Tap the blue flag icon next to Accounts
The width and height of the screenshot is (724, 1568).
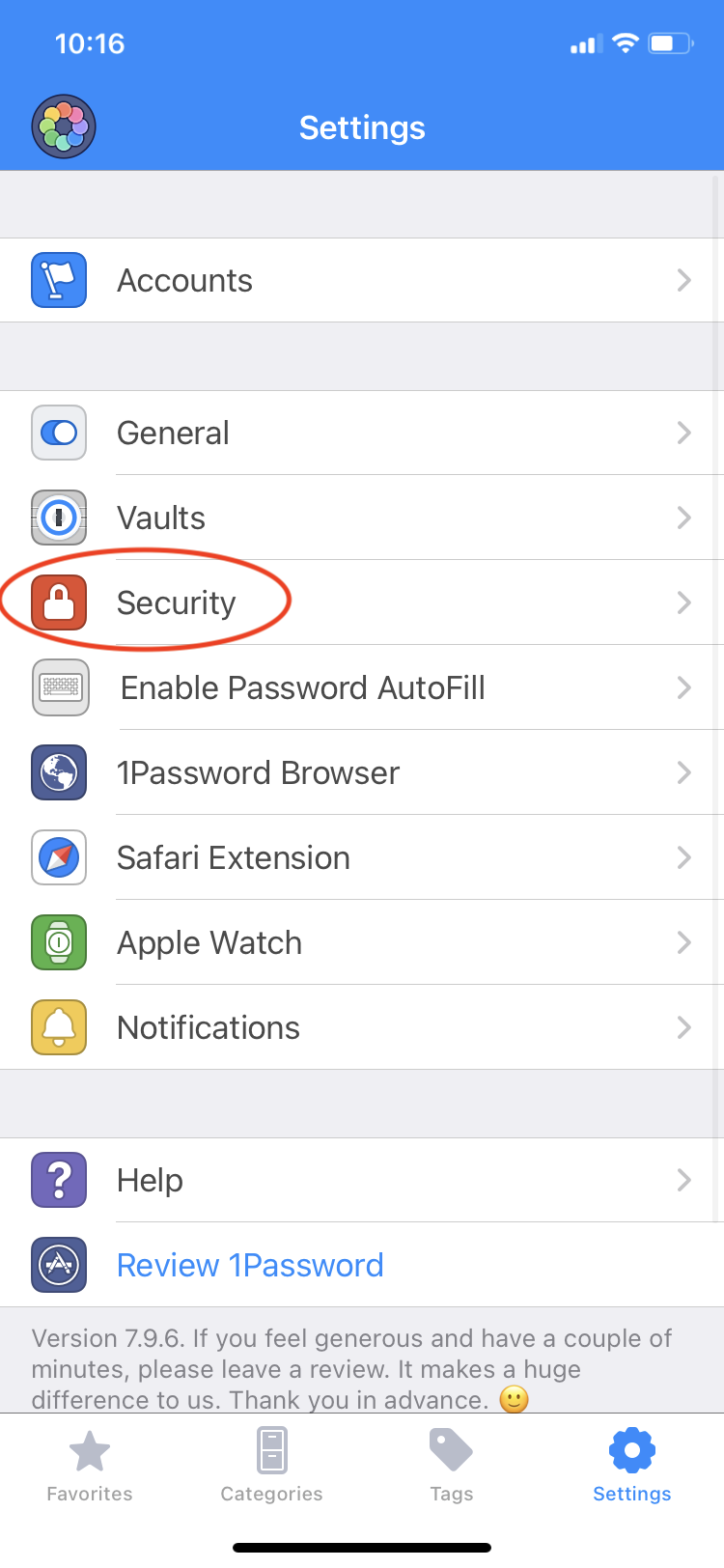(x=58, y=279)
